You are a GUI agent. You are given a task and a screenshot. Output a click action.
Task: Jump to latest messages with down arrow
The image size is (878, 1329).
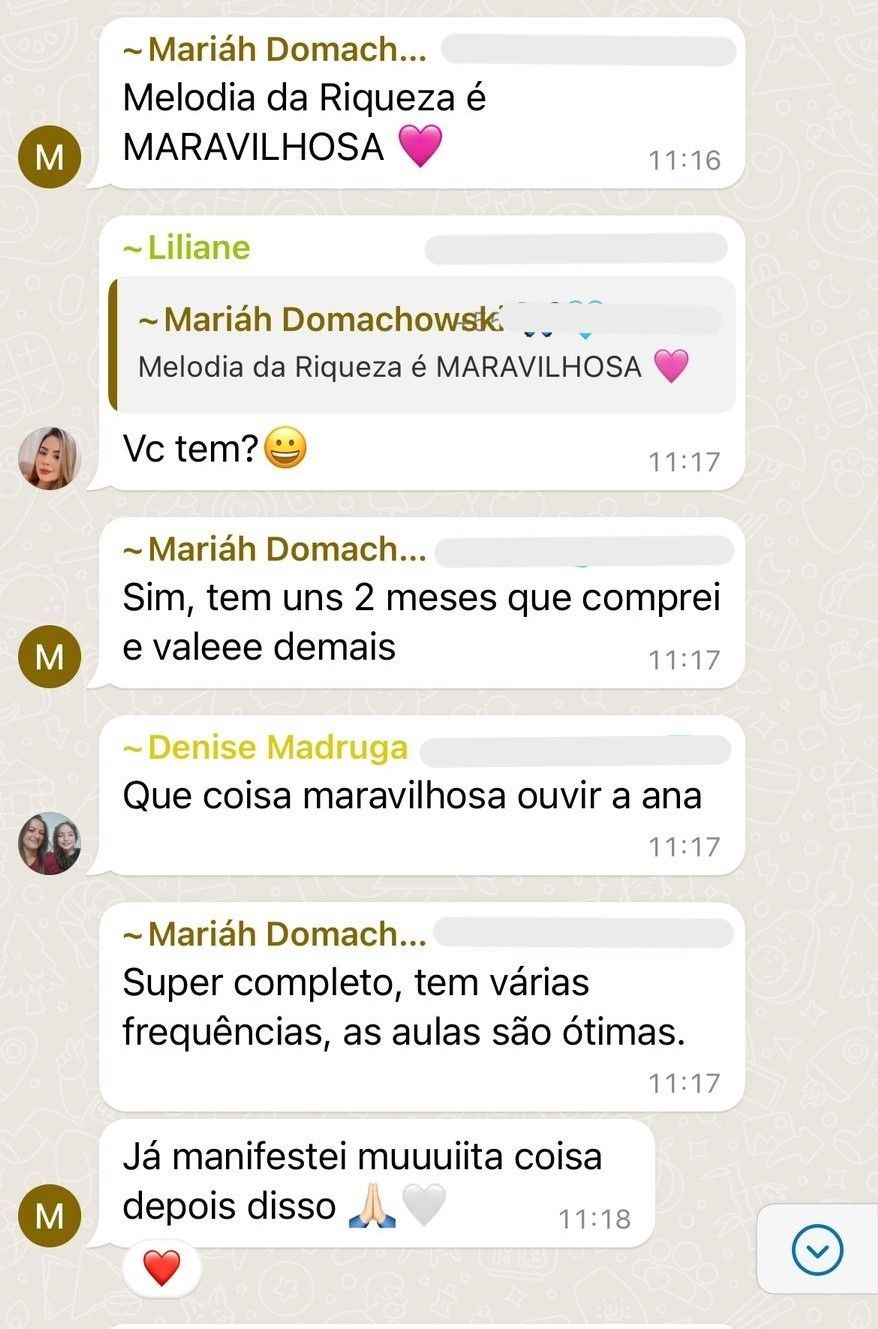pos(817,1250)
